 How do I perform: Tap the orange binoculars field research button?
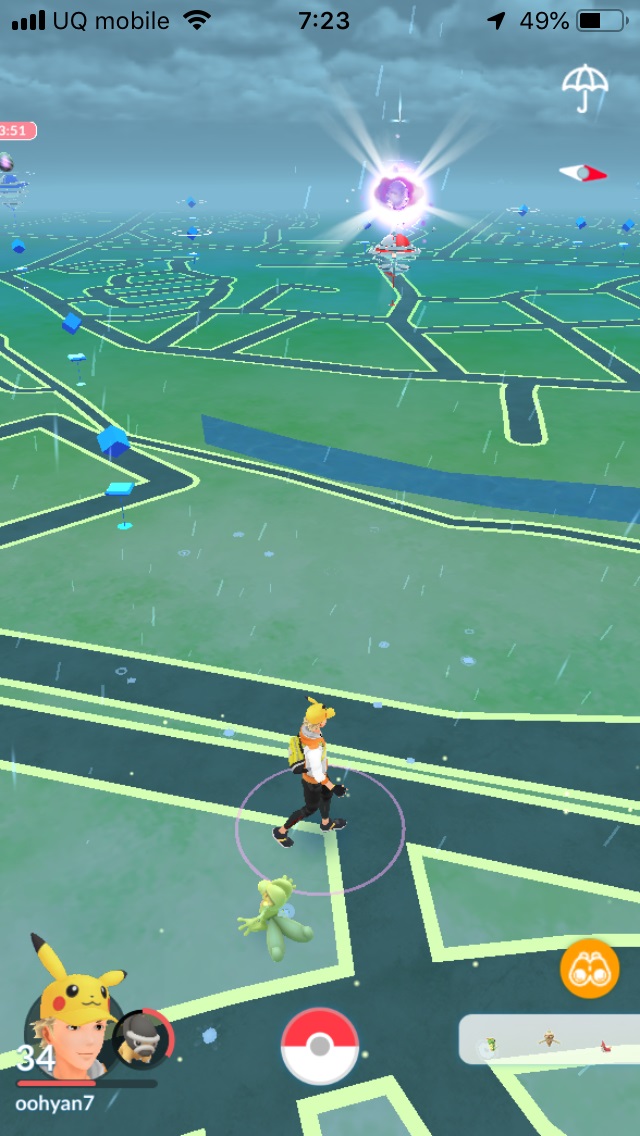tap(590, 968)
